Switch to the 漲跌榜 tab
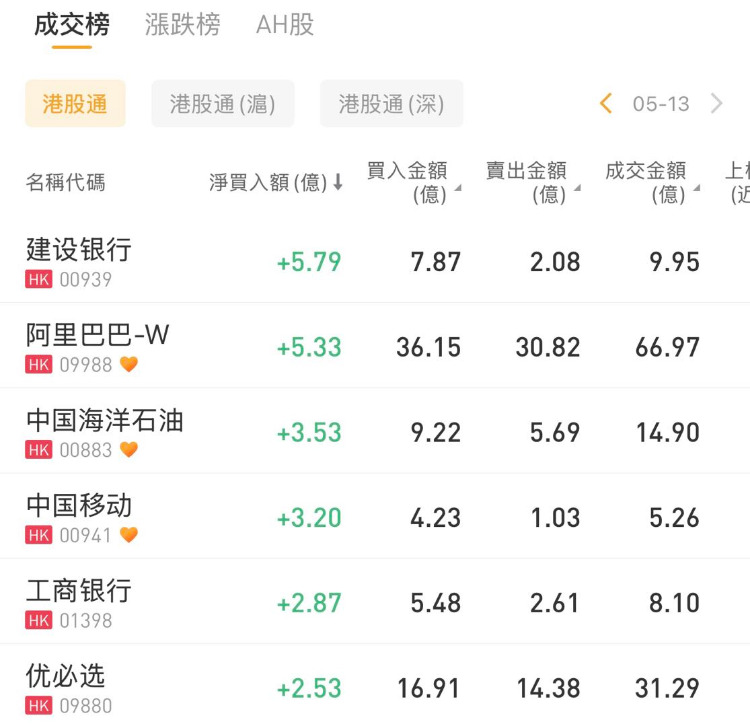Viewport: 750px width, 726px height. pos(182,25)
